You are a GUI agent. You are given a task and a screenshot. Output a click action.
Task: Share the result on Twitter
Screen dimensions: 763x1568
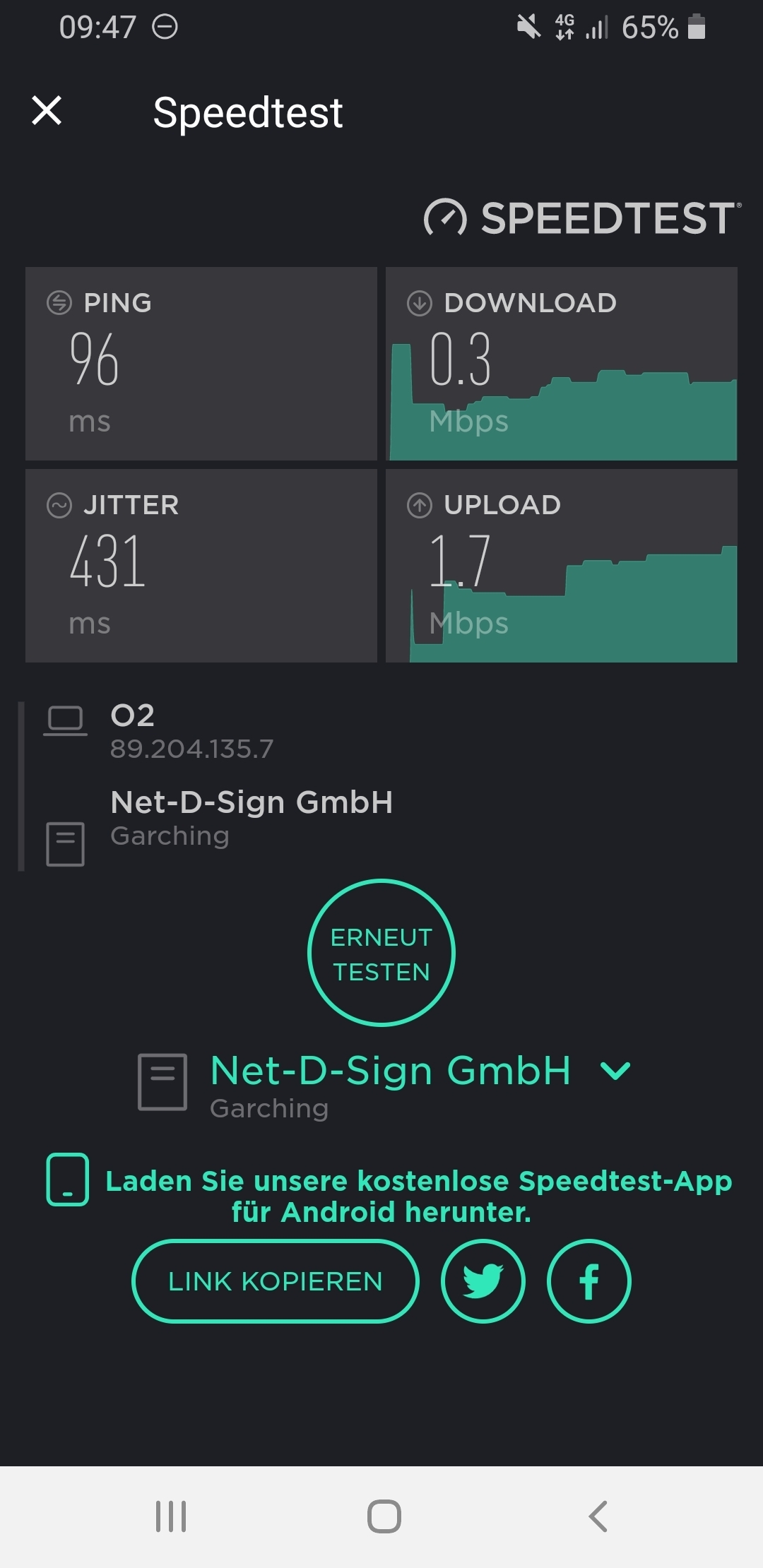point(483,1281)
